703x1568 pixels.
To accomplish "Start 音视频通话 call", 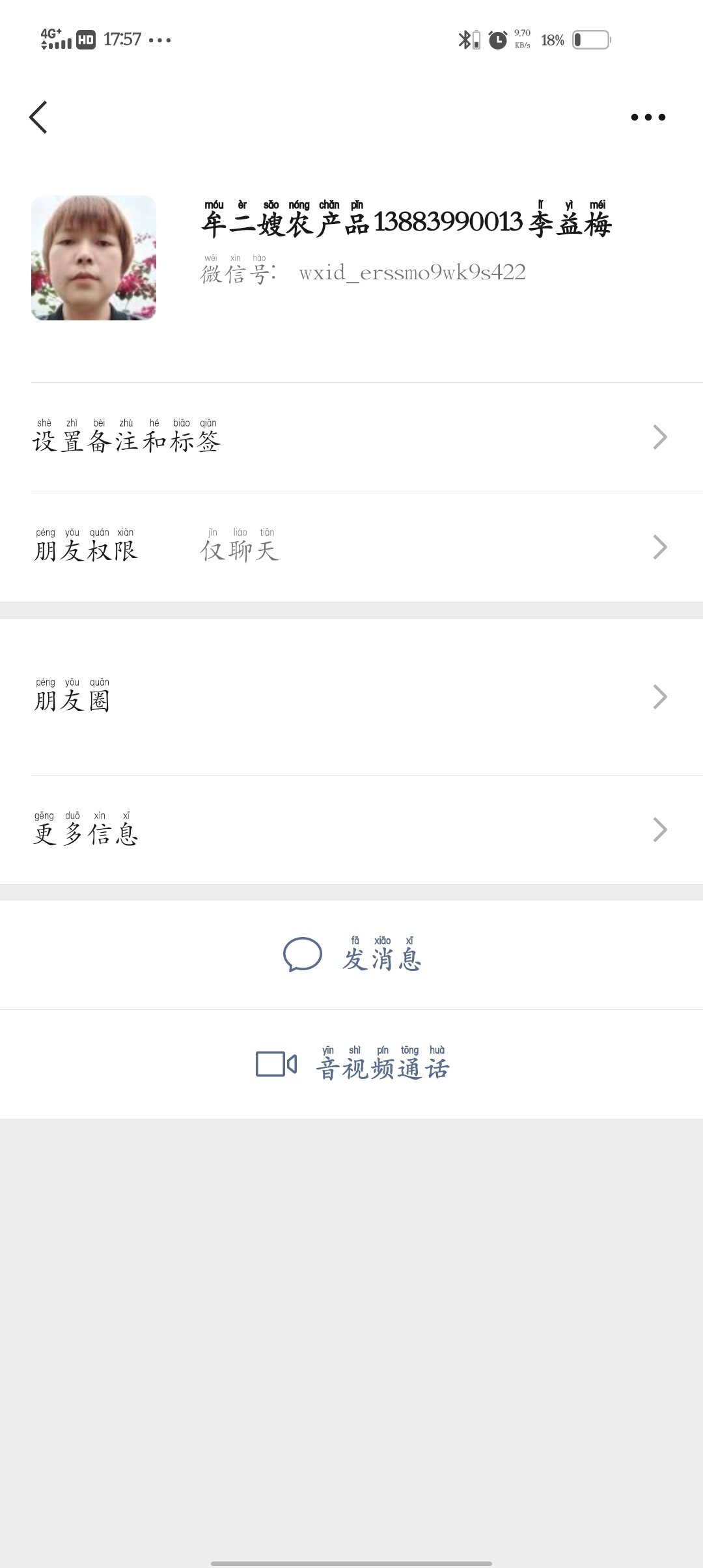I will click(351, 1065).
